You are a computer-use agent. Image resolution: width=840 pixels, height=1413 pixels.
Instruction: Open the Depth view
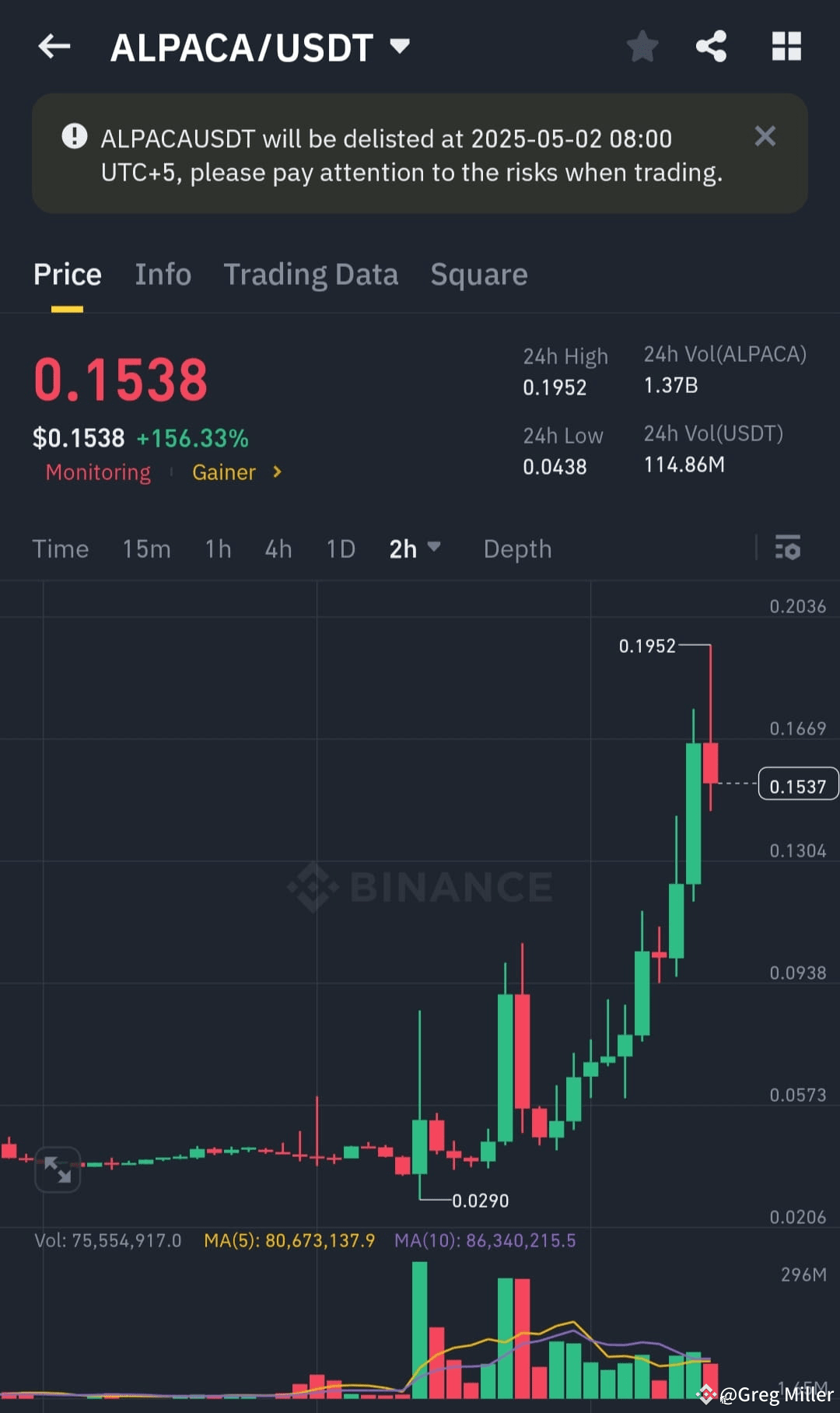(516, 549)
